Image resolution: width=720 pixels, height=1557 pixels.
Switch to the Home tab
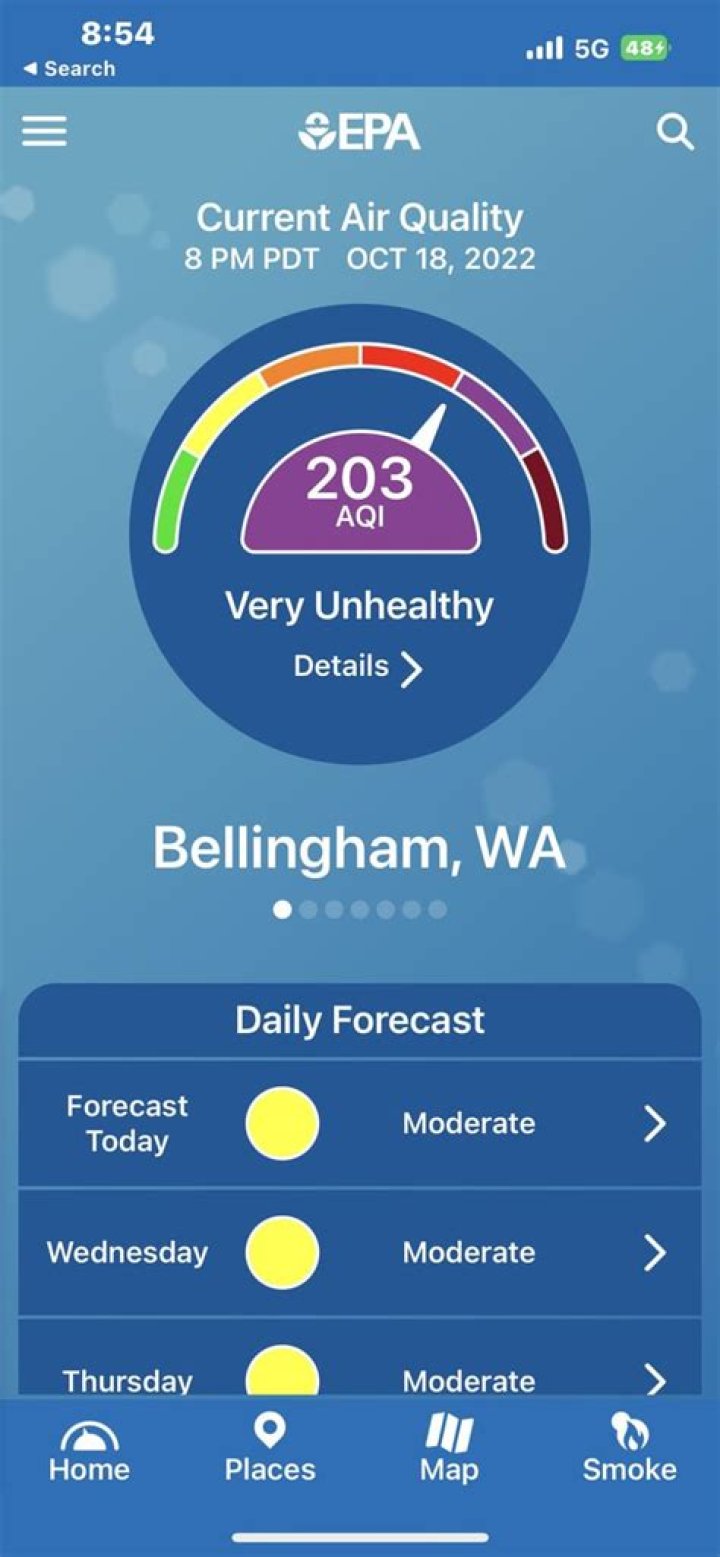point(90,1451)
